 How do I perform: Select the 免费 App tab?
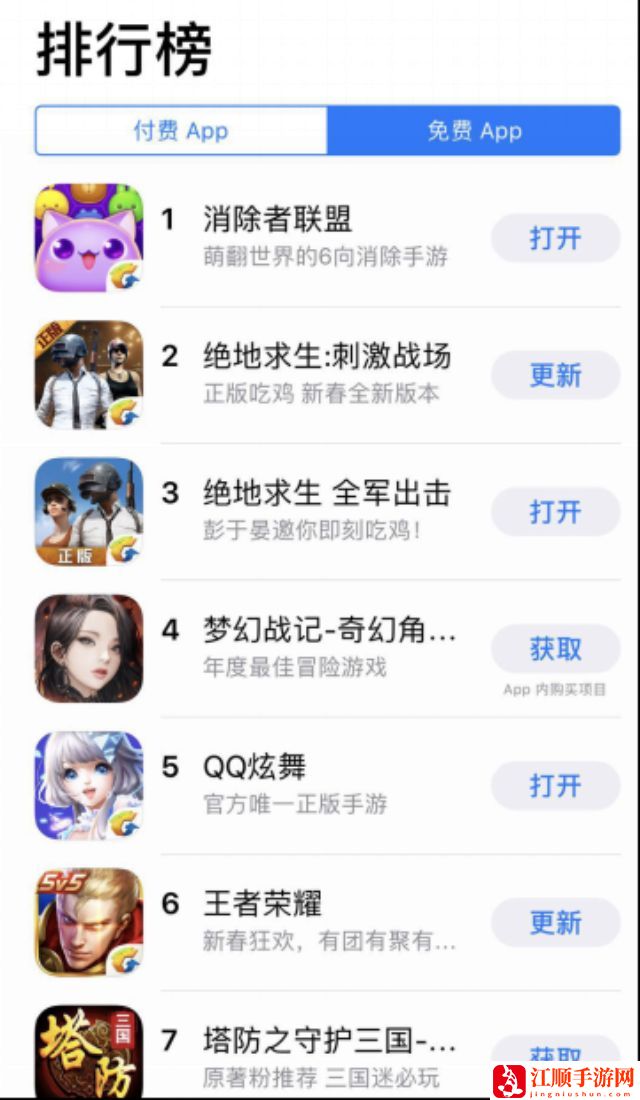(474, 131)
